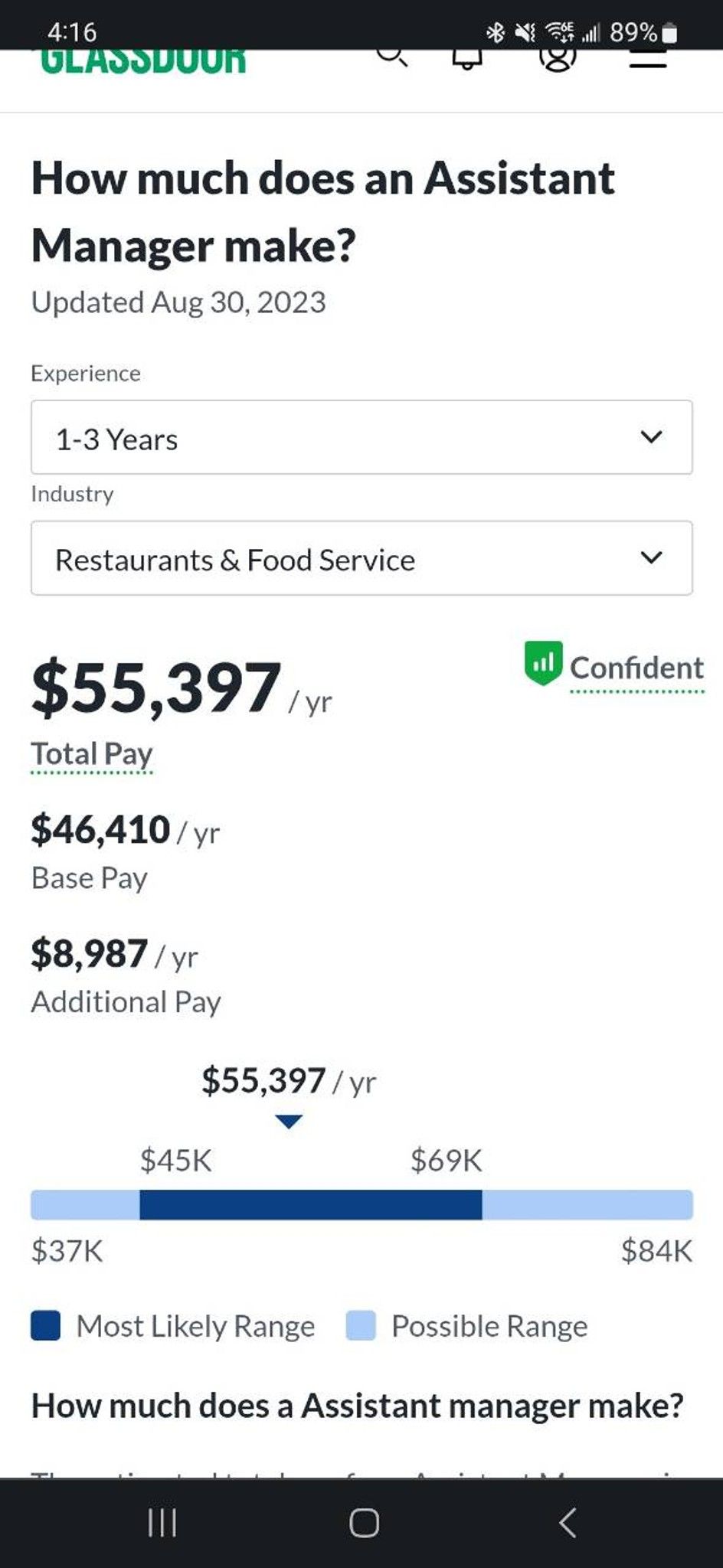Open the Experience dropdown showing 1-3 Years
This screenshot has width=723, height=1568.
361,437
